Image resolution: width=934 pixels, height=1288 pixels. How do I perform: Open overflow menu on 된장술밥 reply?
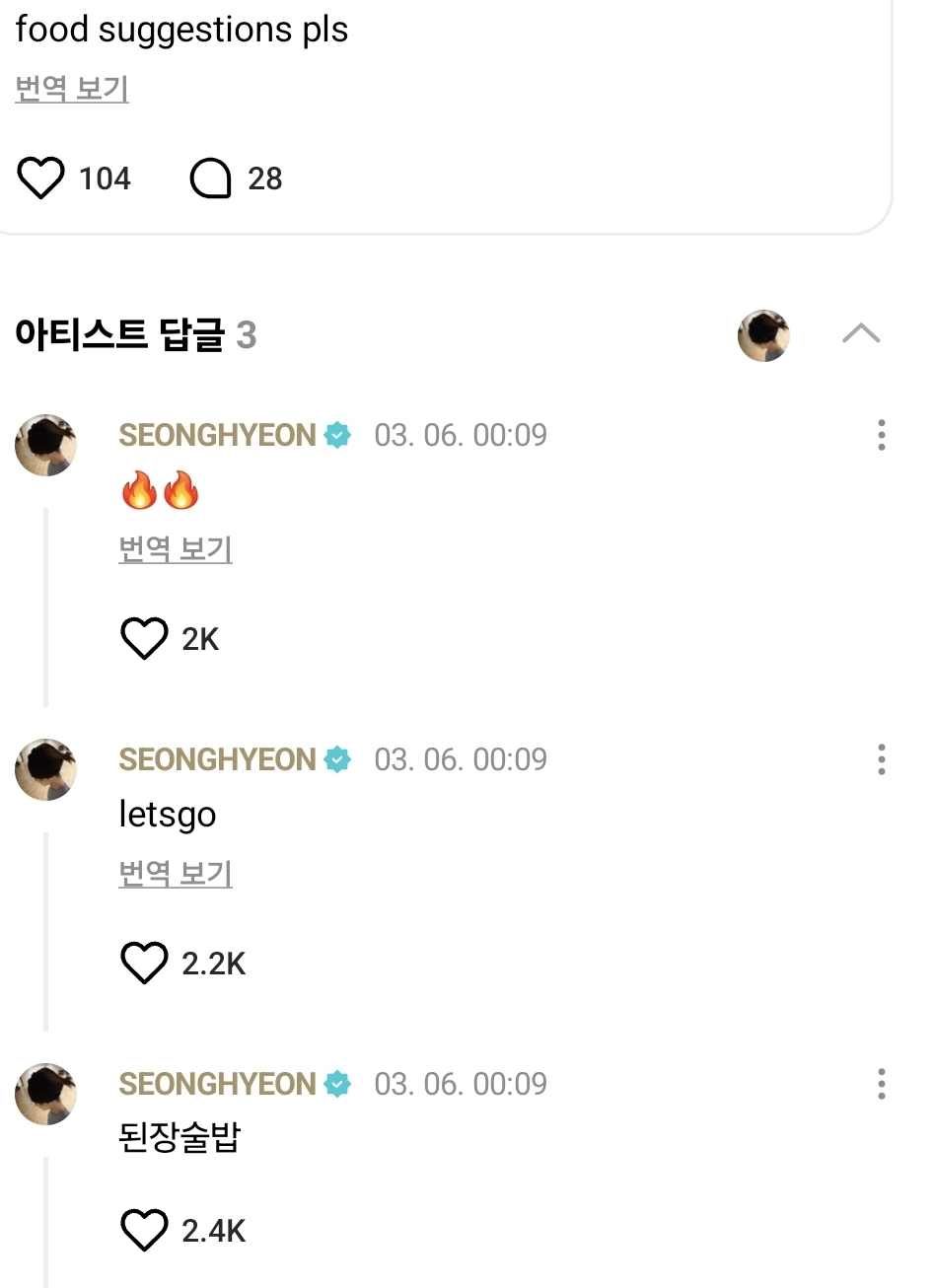tap(881, 1084)
